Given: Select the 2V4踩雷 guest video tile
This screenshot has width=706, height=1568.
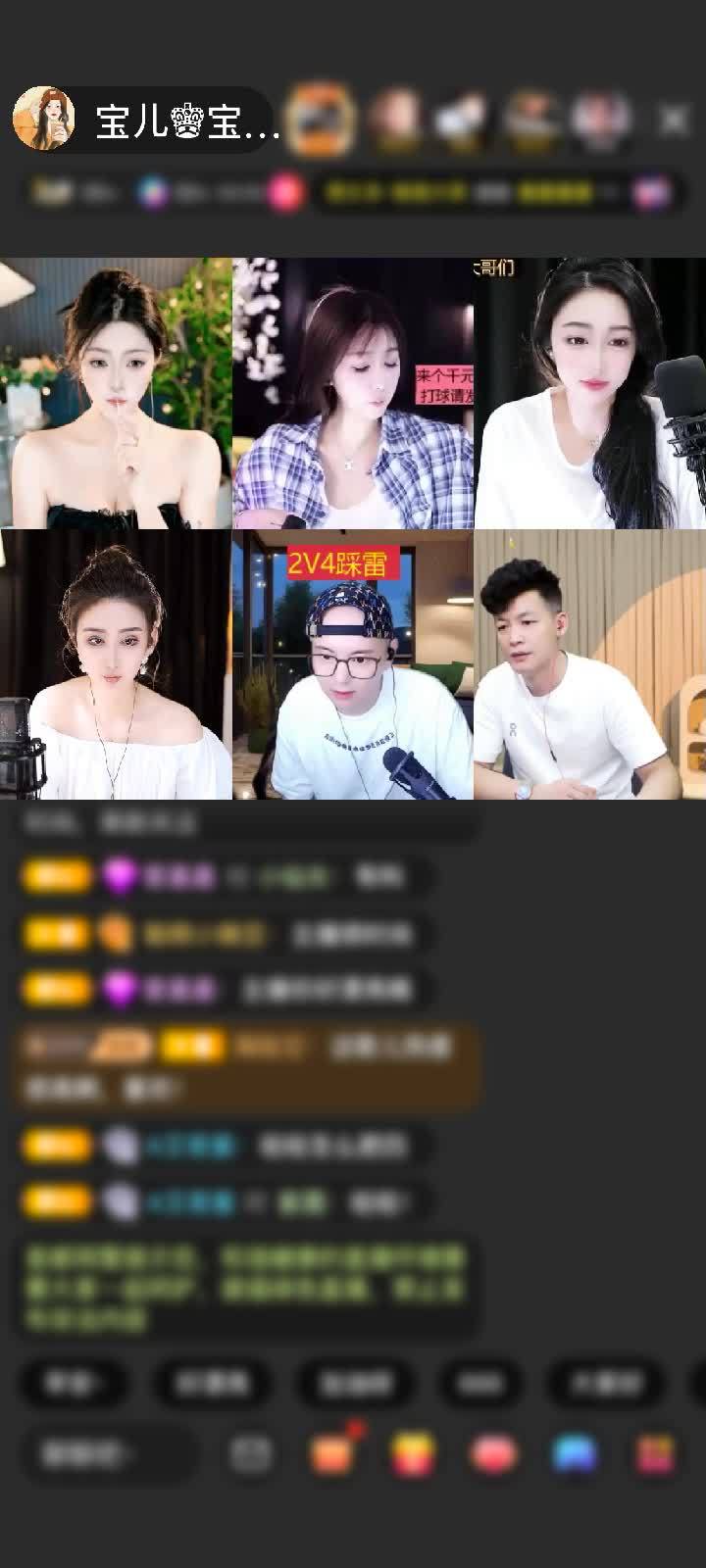Looking at the screenshot, I should [353, 664].
